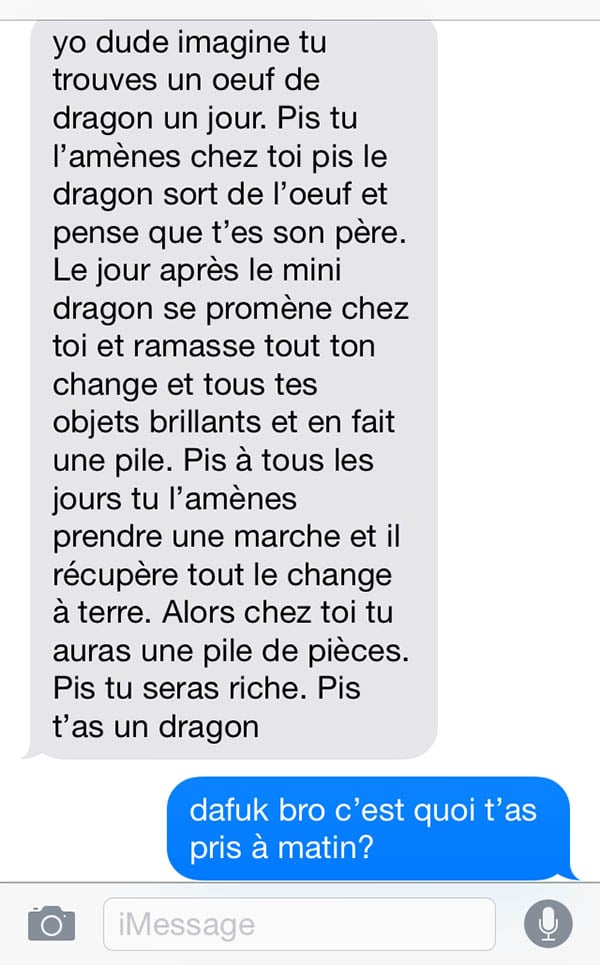Tap the microphone to record audio

(548, 924)
